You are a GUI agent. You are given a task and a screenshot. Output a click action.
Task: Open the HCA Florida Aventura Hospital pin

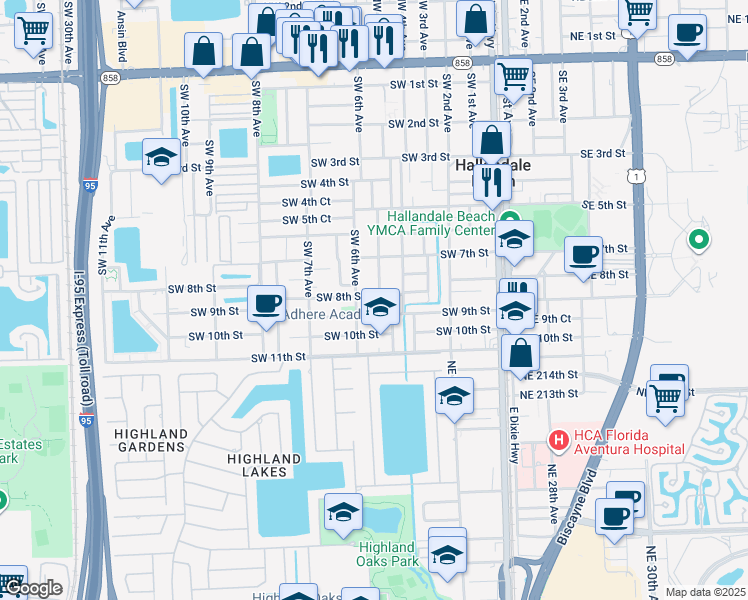pos(557,439)
